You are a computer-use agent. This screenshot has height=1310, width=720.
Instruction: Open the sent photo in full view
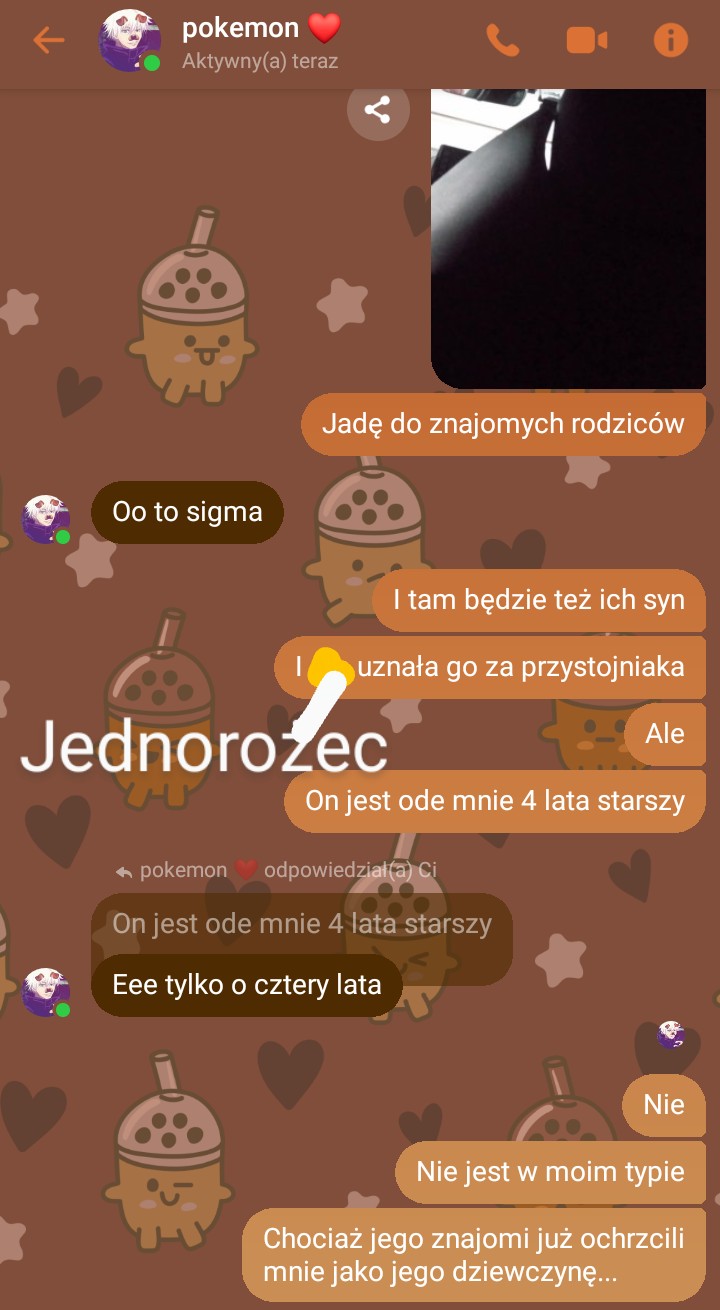pos(568,238)
